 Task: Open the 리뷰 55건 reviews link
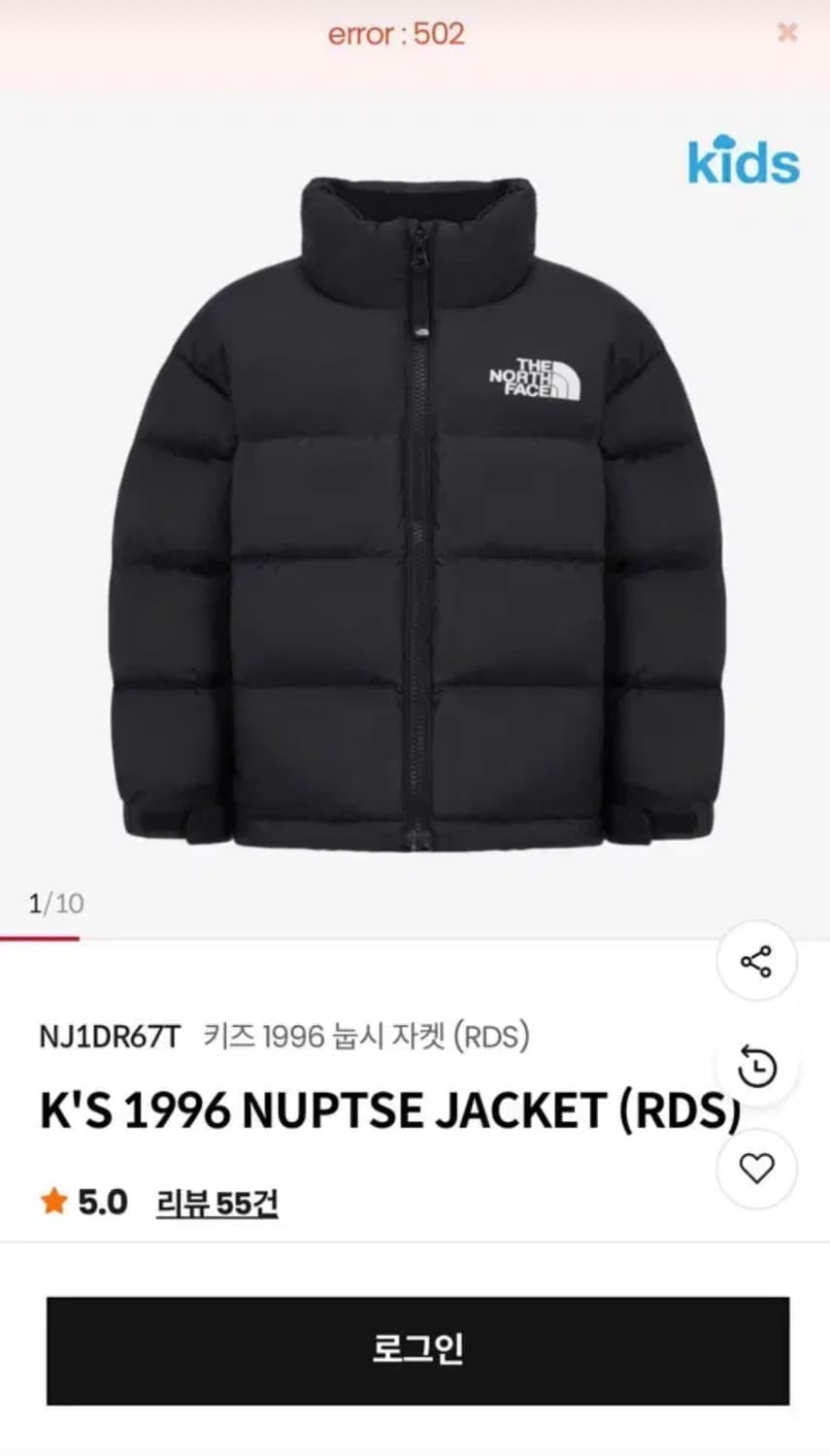tap(218, 1204)
